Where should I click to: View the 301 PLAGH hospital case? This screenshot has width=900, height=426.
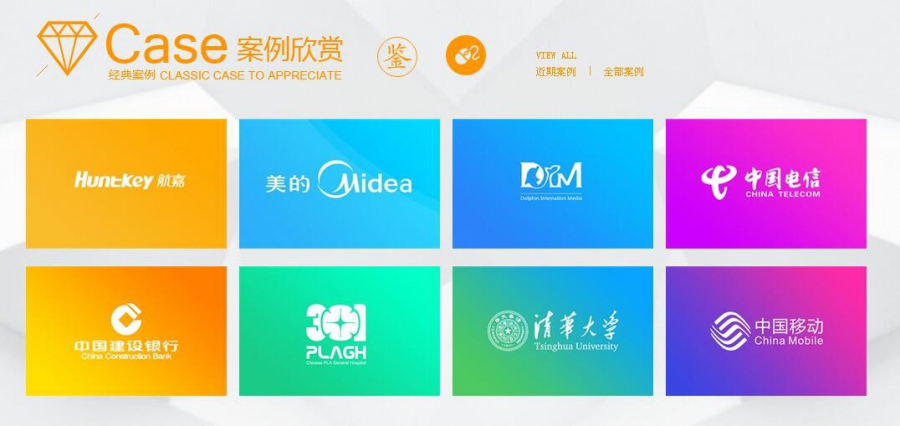click(x=339, y=331)
